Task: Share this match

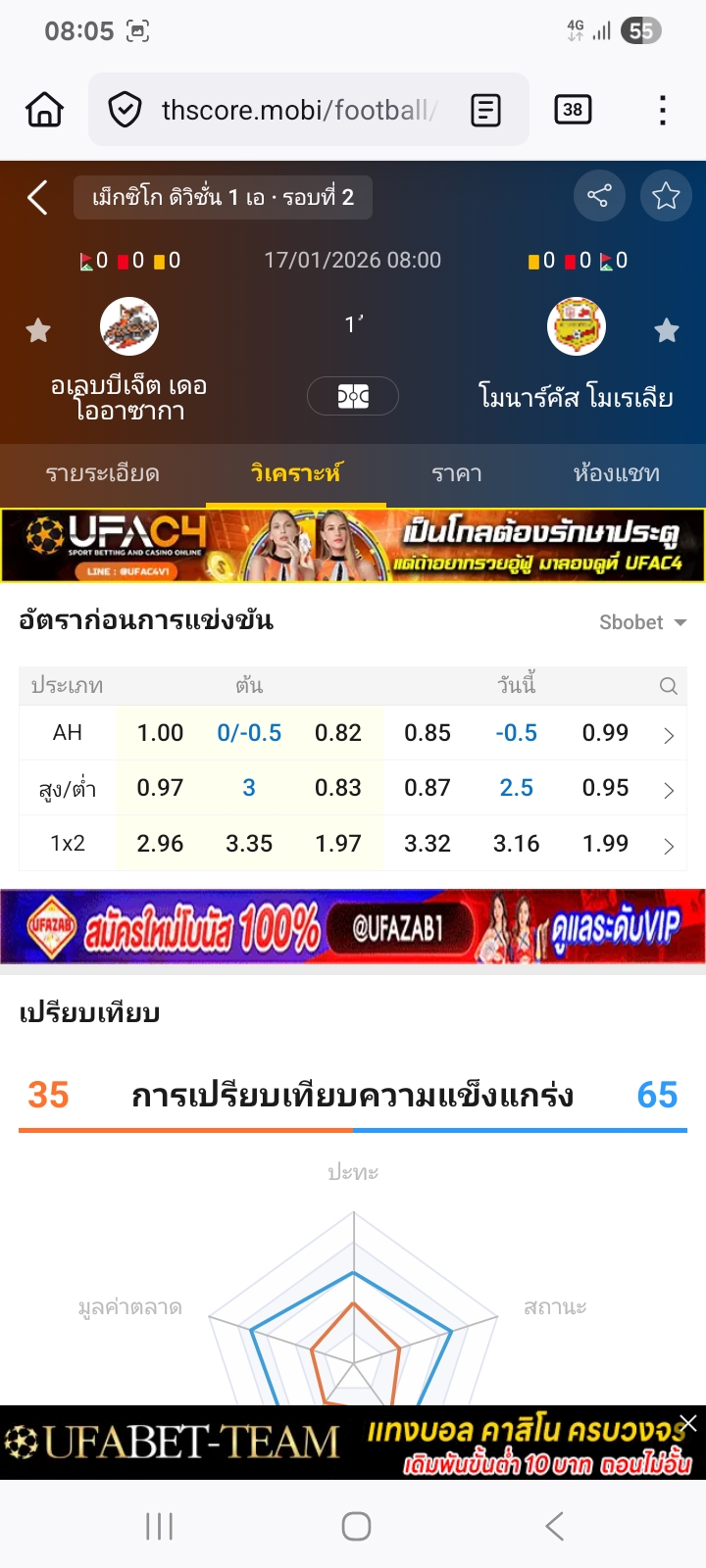Action: click(x=599, y=196)
